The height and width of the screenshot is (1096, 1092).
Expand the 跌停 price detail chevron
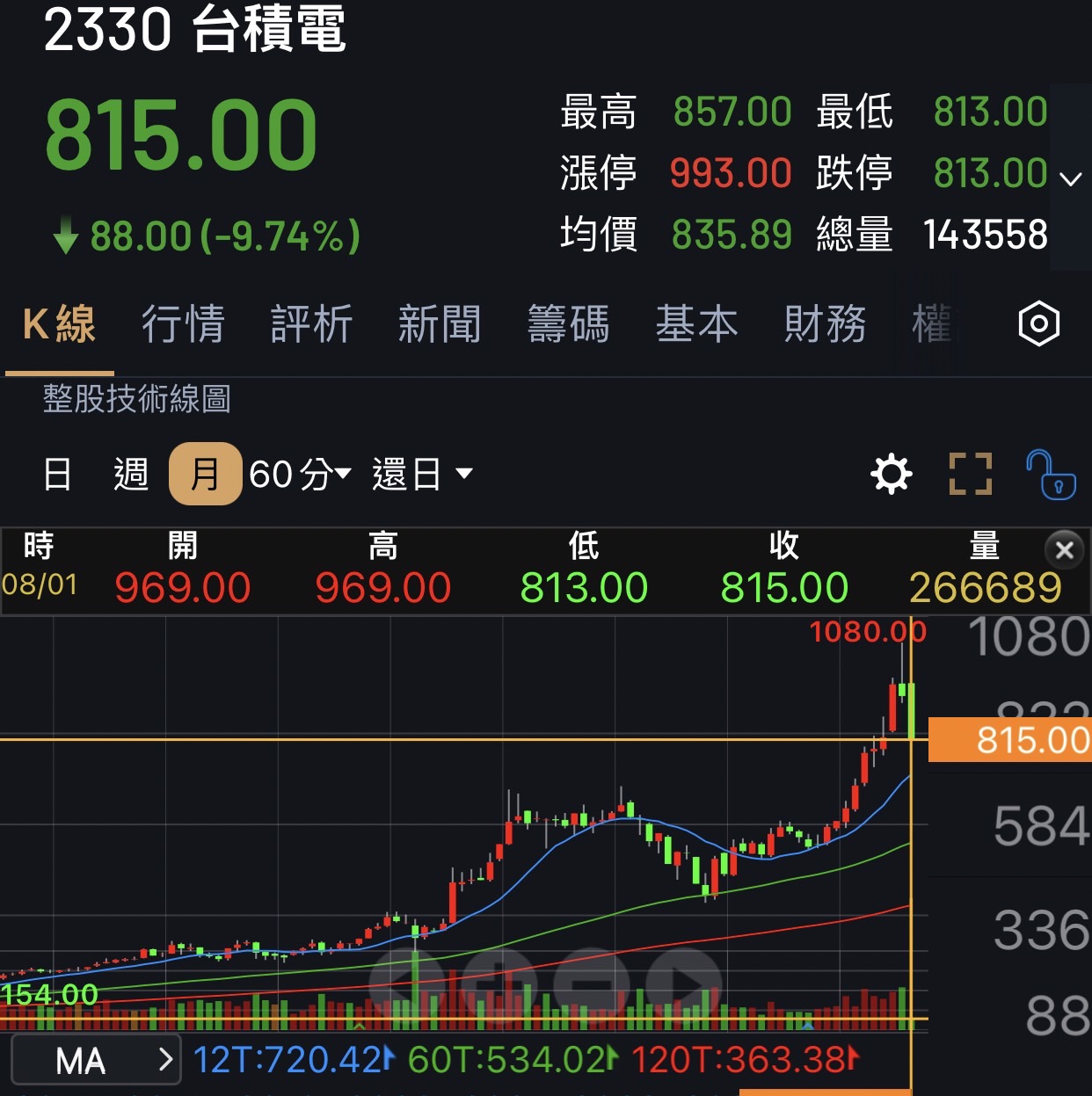(x=1071, y=180)
